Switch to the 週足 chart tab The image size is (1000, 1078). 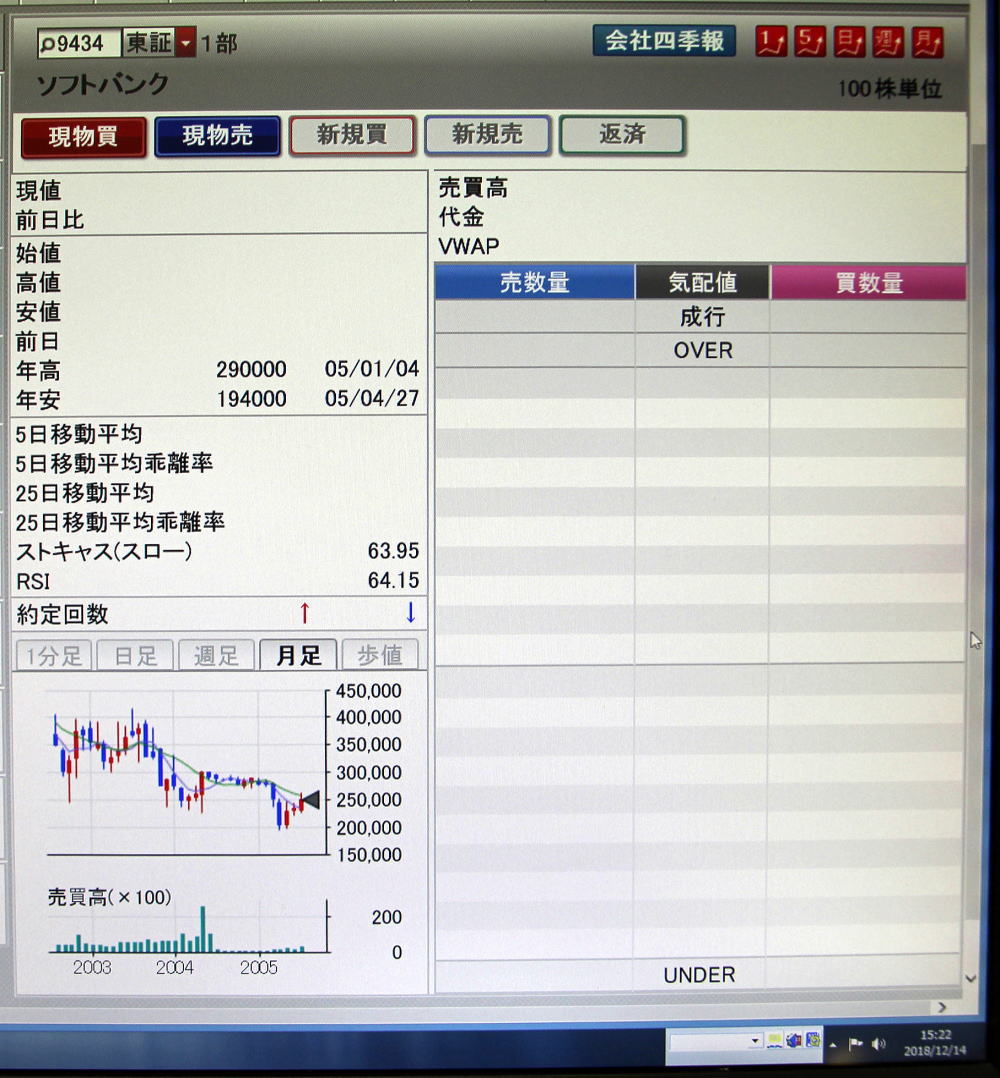pyautogui.click(x=217, y=655)
